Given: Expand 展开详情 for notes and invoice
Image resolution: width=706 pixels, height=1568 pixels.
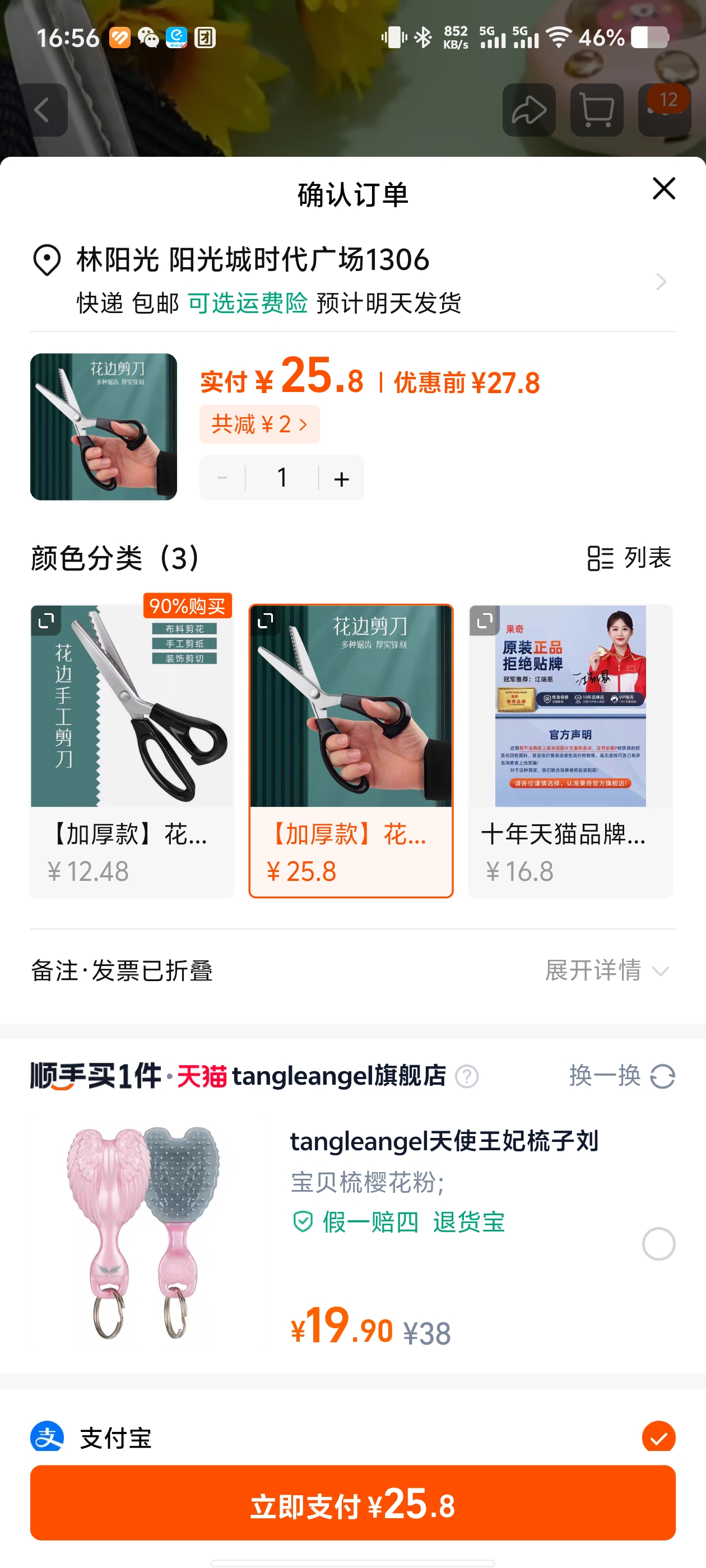Looking at the screenshot, I should tap(606, 970).
